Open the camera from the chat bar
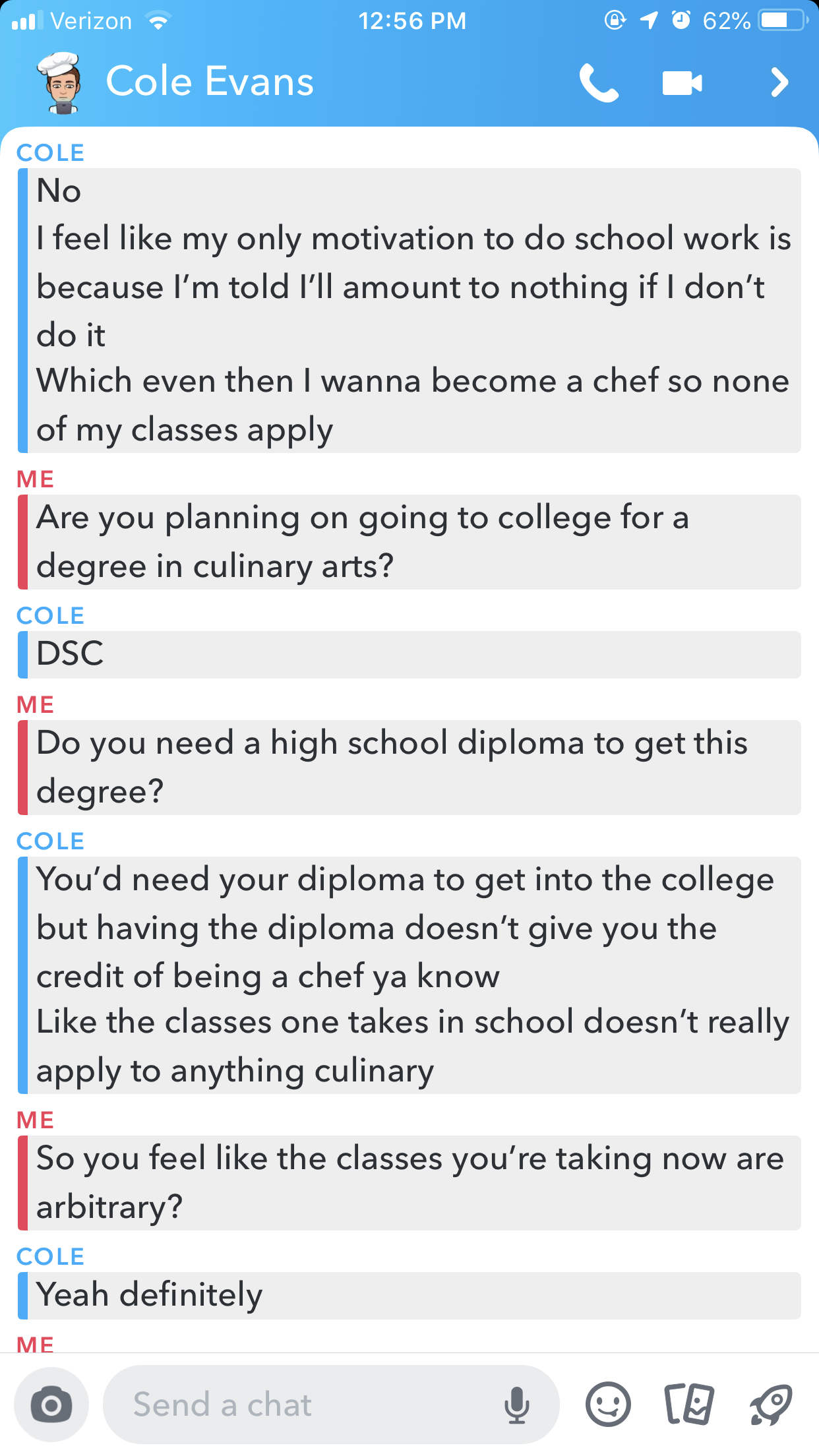The width and height of the screenshot is (819, 1456). click(x=51, y=1405)
